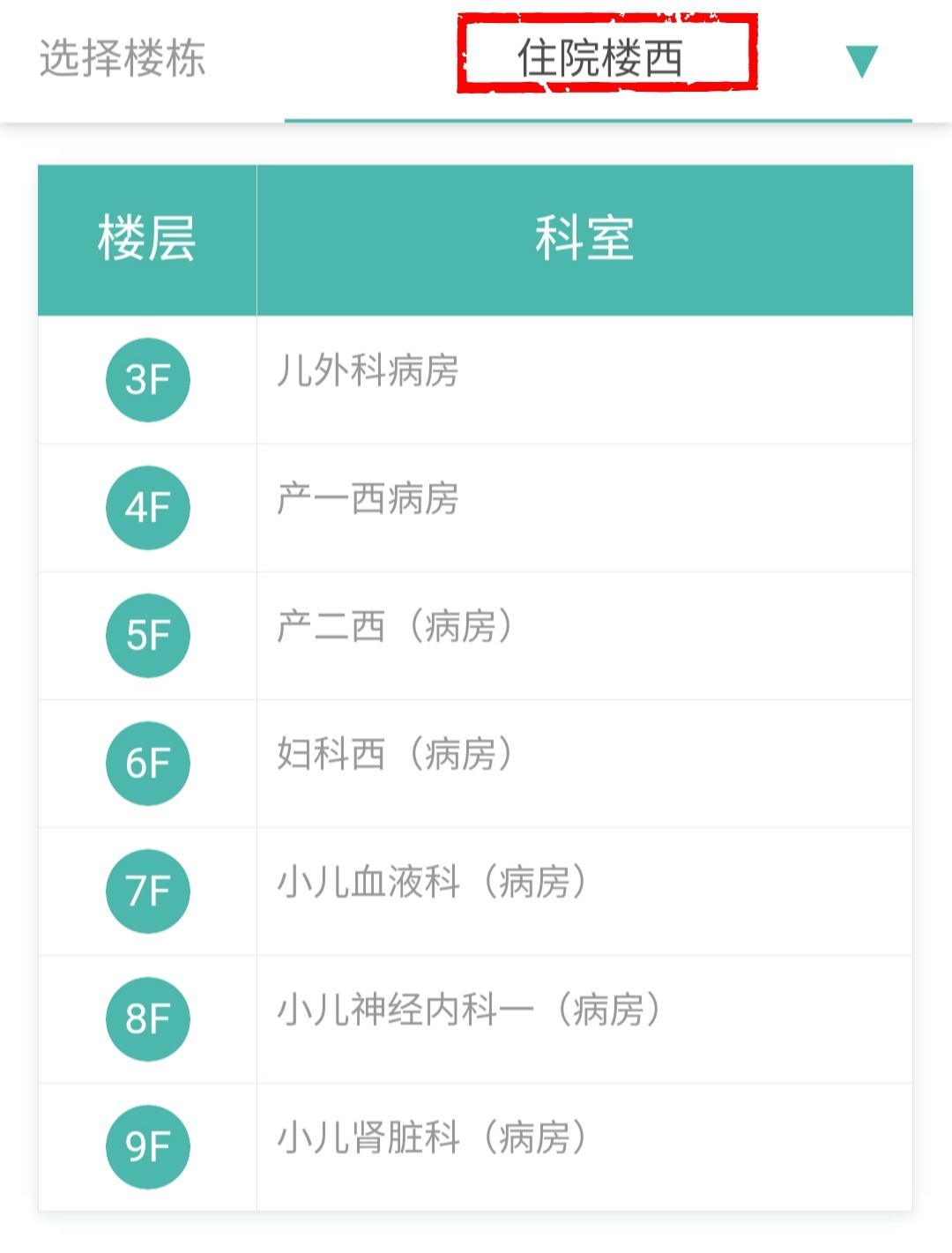This screenshot has height=1253, width=952.
Task: Select the 4F floor circle icon
Action: coord(147,509)
